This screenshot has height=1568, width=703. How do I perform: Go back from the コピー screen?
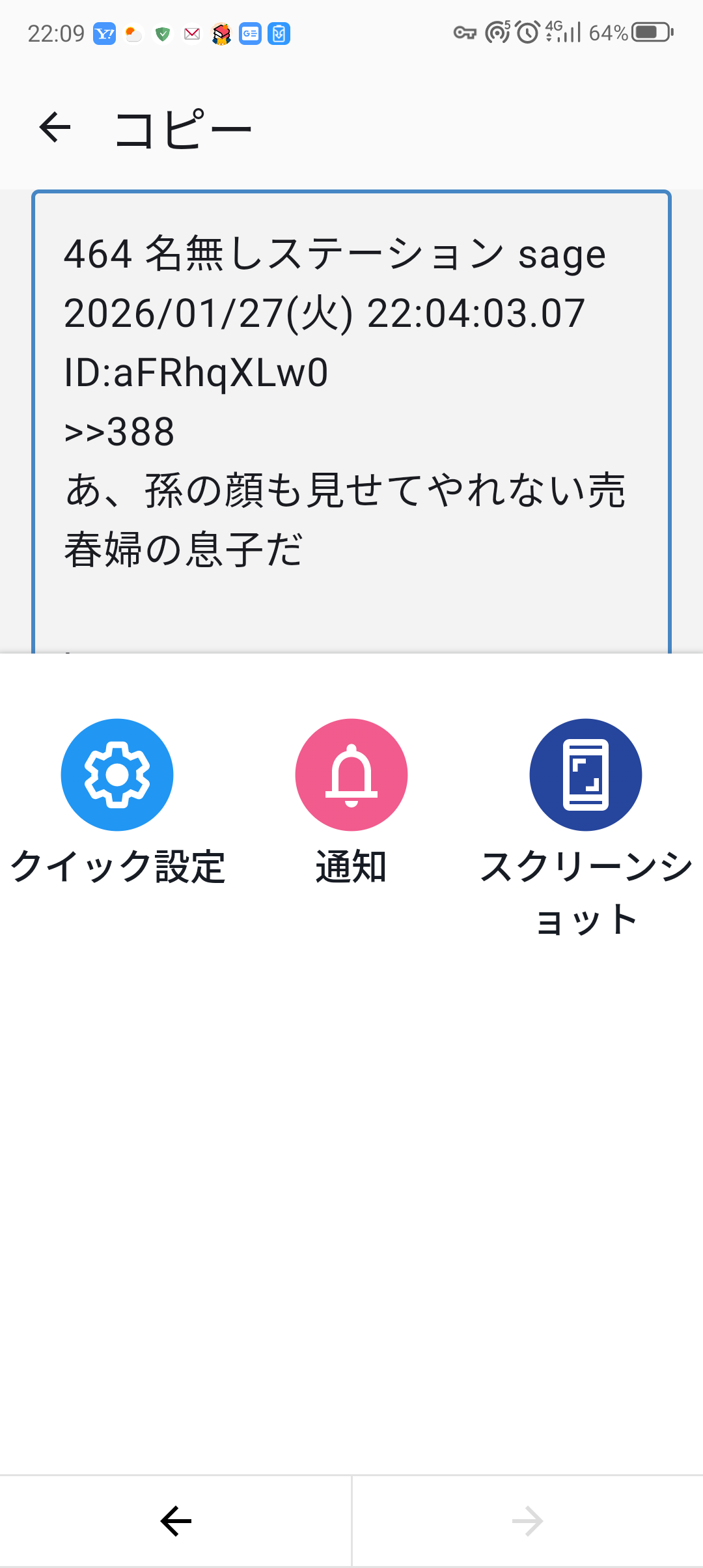[x=55, y=127]
